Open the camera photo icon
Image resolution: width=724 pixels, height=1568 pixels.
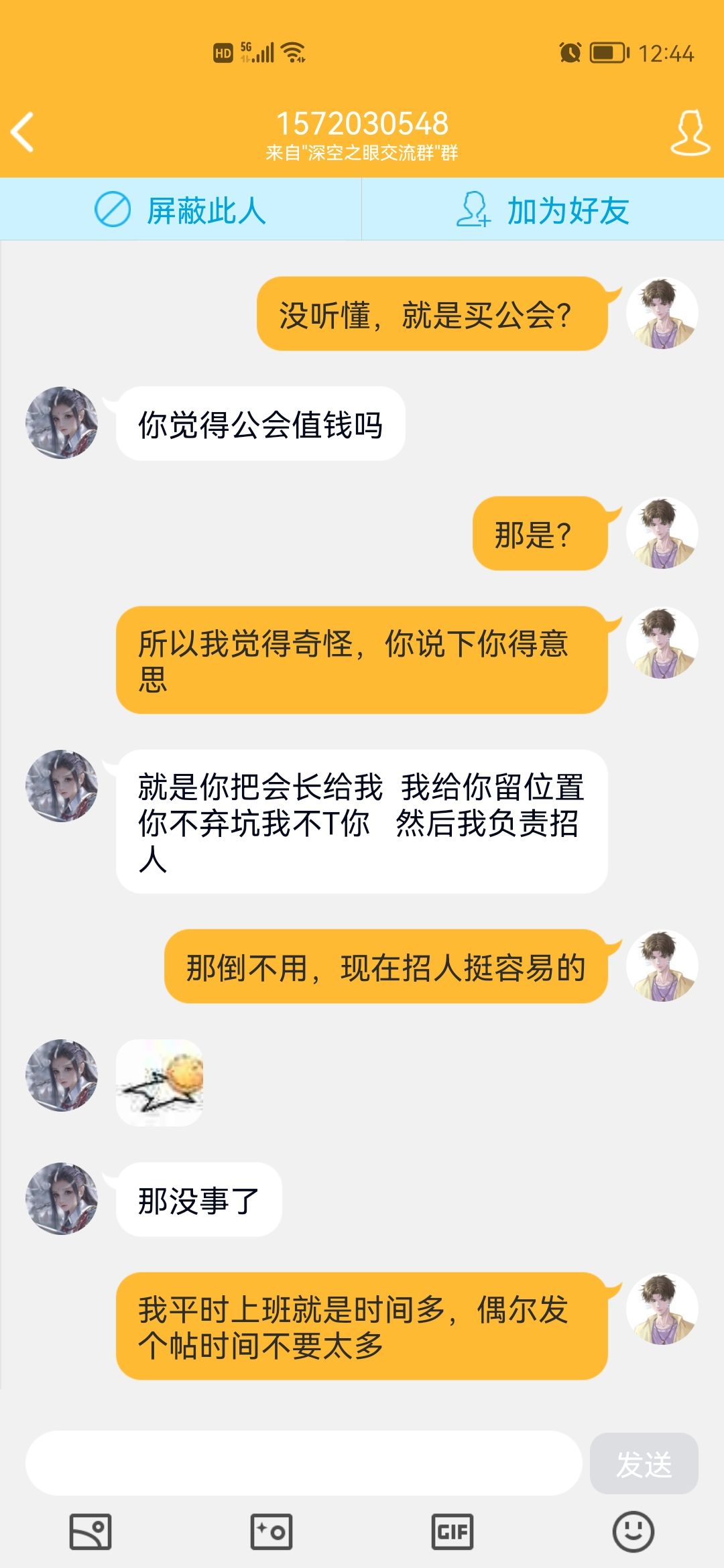(271, 1532)
